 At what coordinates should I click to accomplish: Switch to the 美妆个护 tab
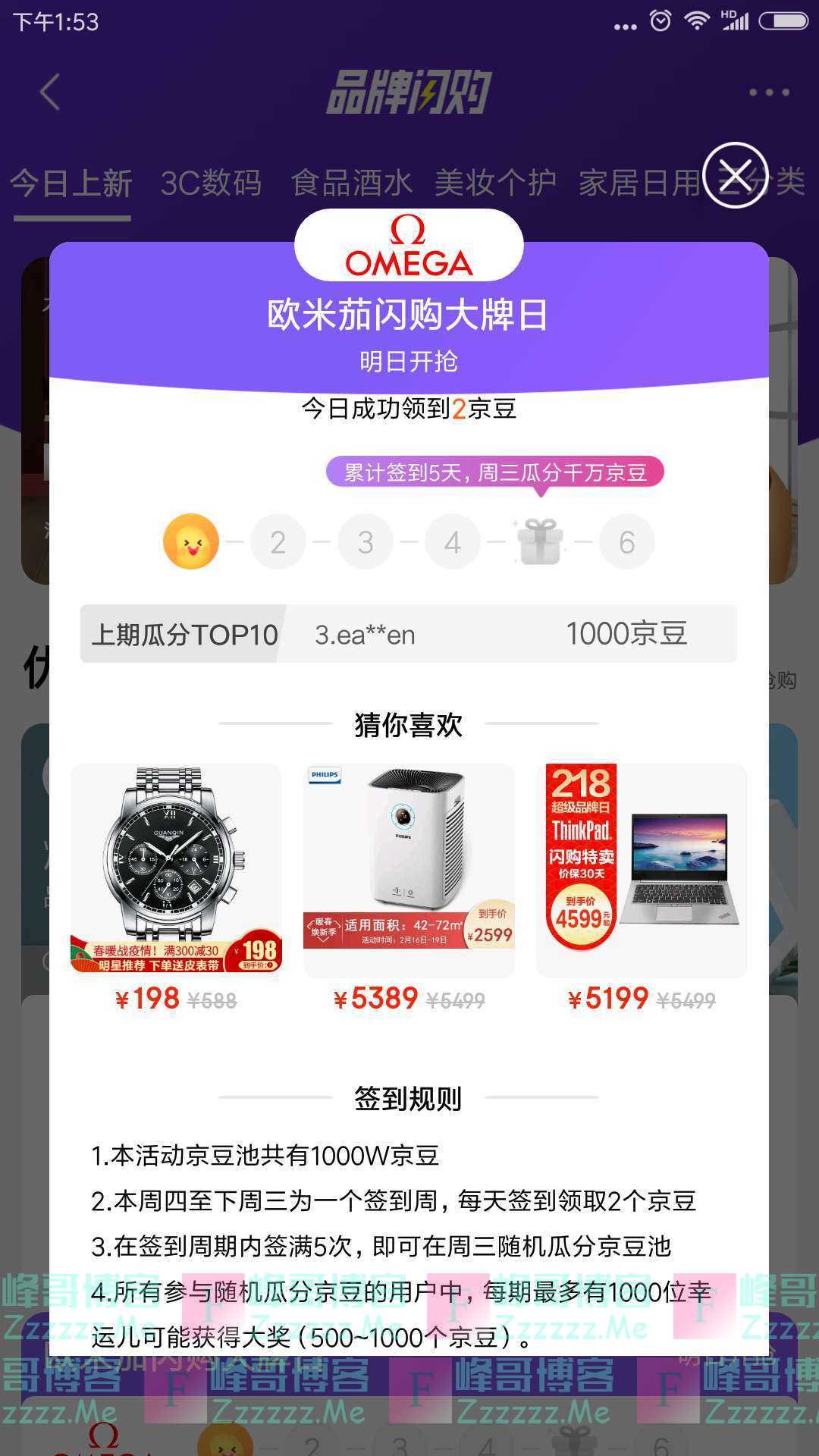point(494,184)
